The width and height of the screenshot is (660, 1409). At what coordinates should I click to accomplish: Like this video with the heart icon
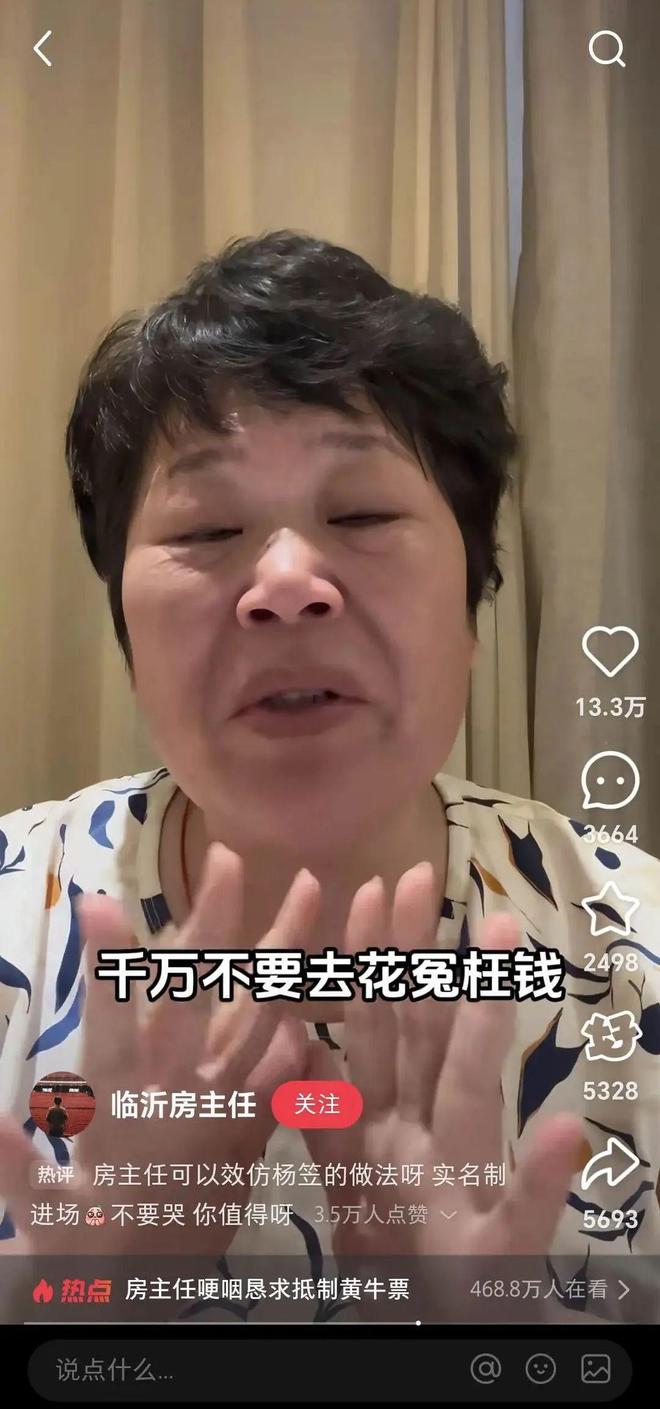click(610, 652)
